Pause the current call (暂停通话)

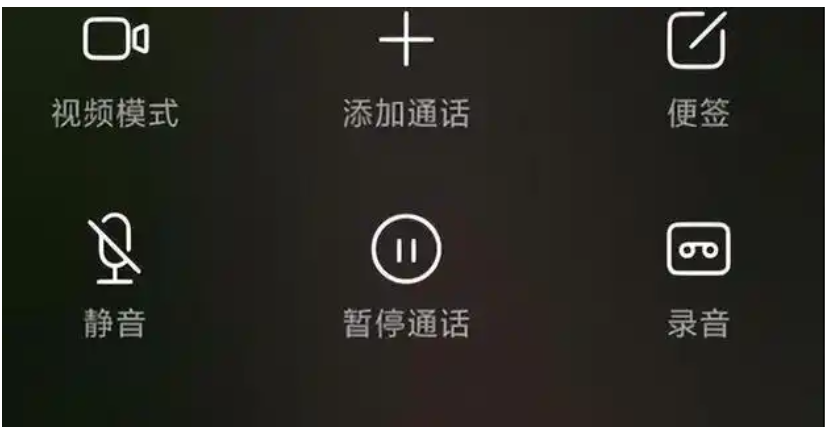(x=406, y=250)
